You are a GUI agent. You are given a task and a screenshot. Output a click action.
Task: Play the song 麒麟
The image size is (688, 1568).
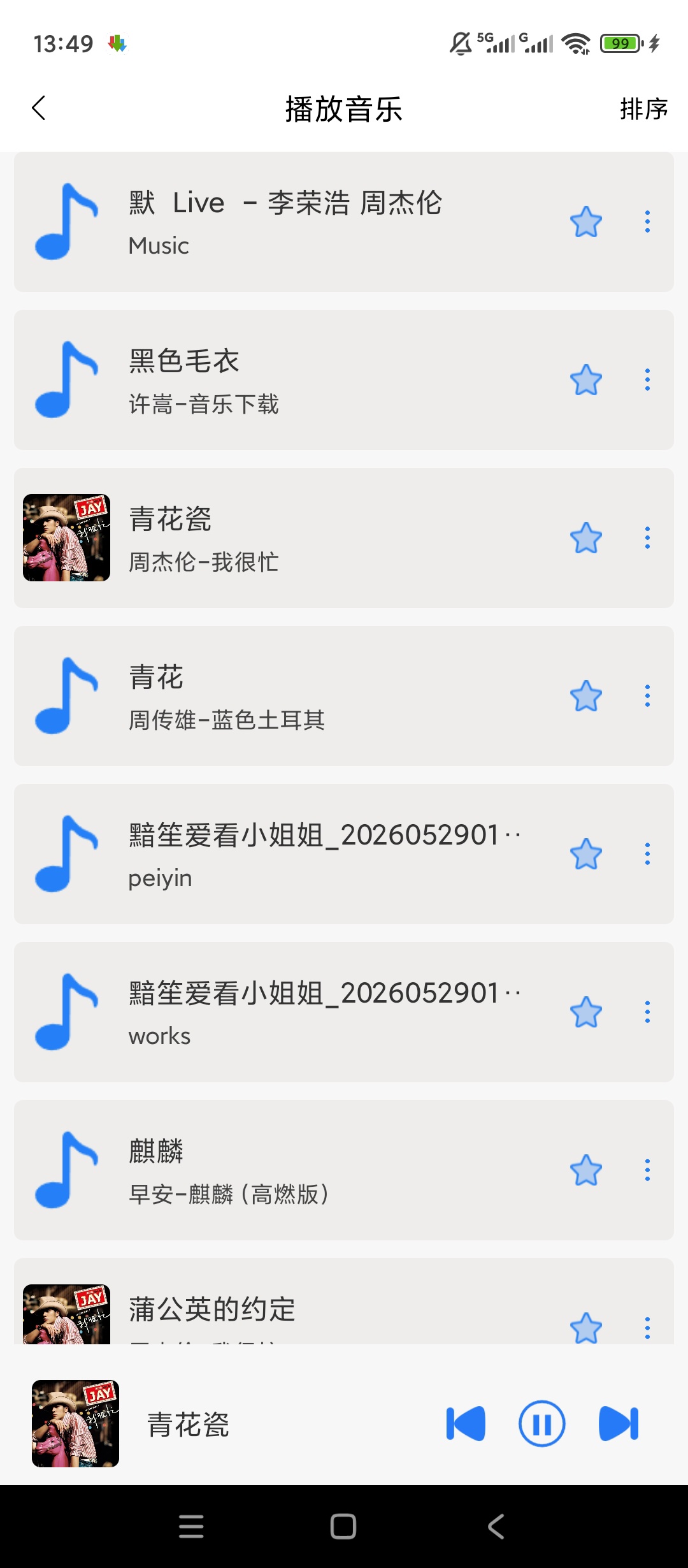pos(344,1170)
